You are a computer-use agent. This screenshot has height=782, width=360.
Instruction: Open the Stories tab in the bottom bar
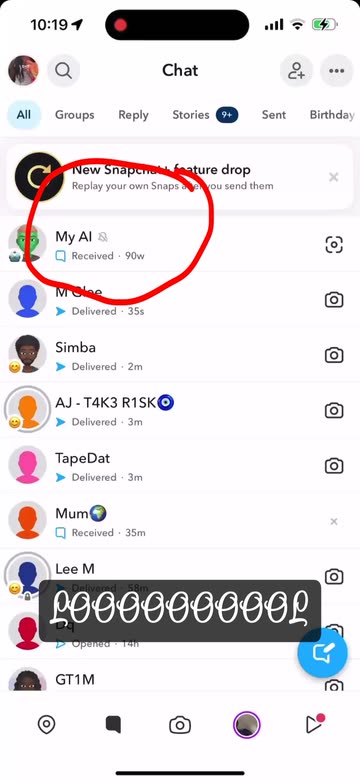(247, 725)
